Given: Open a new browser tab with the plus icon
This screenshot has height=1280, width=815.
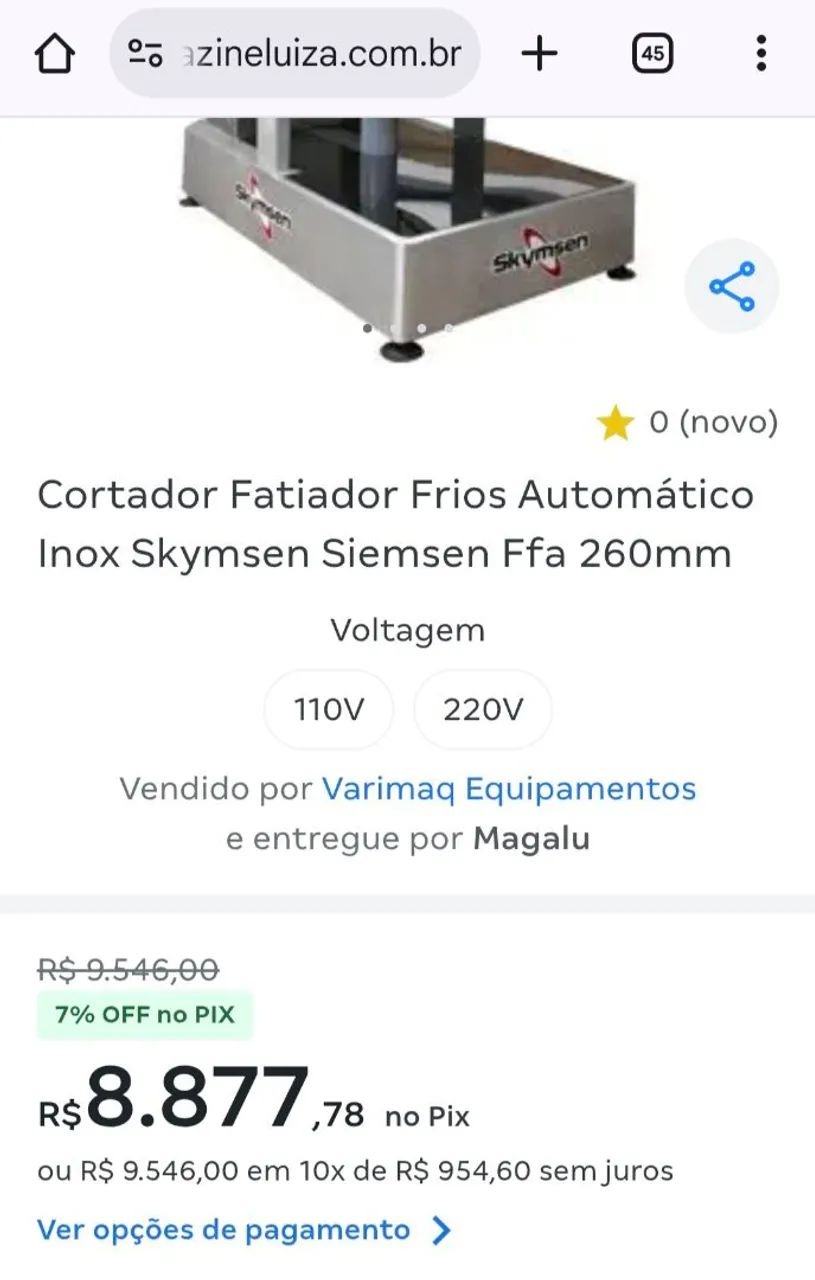Looking at the screenshot, I should click(x=538, y=52).
